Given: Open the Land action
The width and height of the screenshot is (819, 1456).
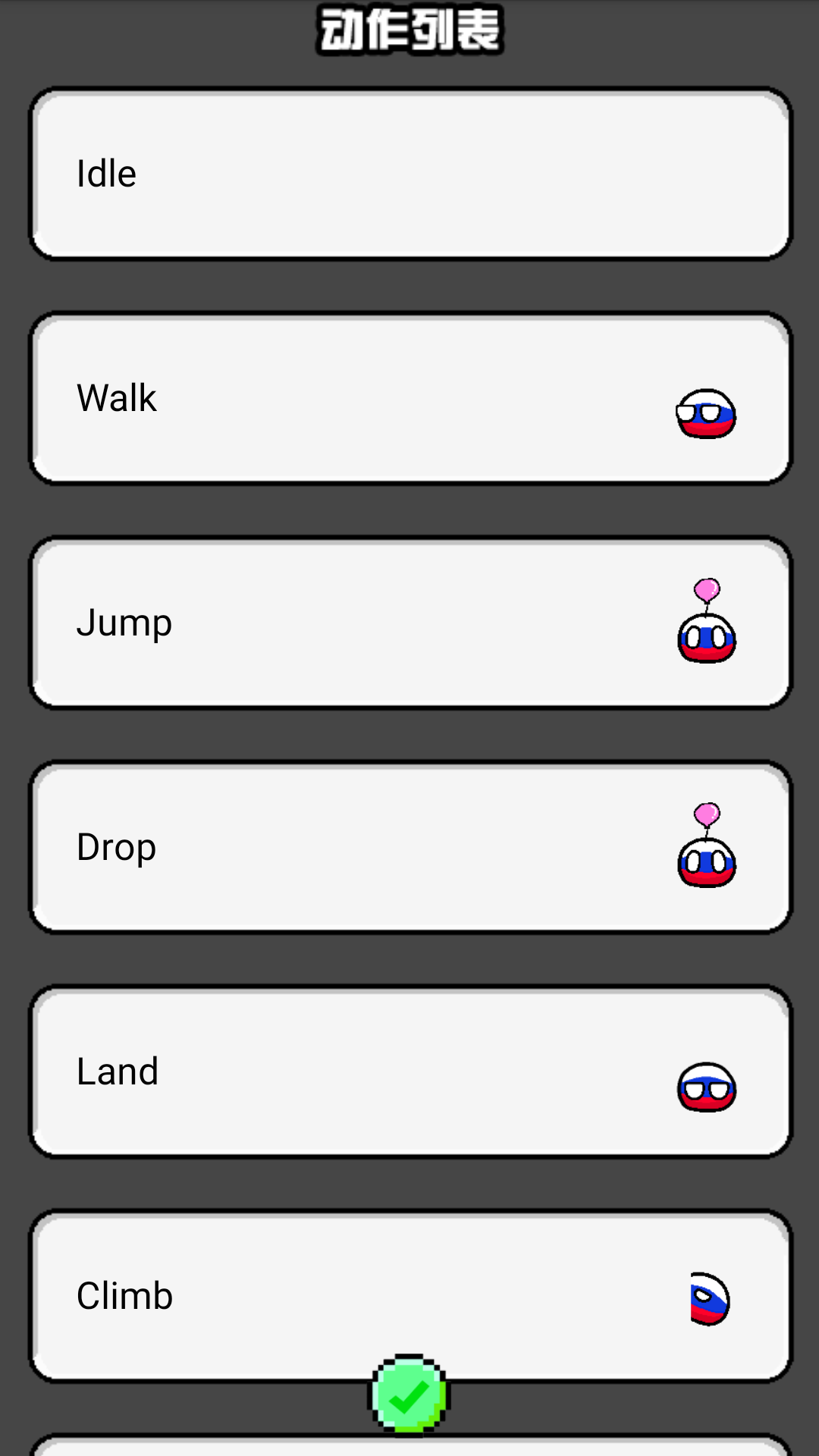Looking at the screenshot, I should [409, 1072].
